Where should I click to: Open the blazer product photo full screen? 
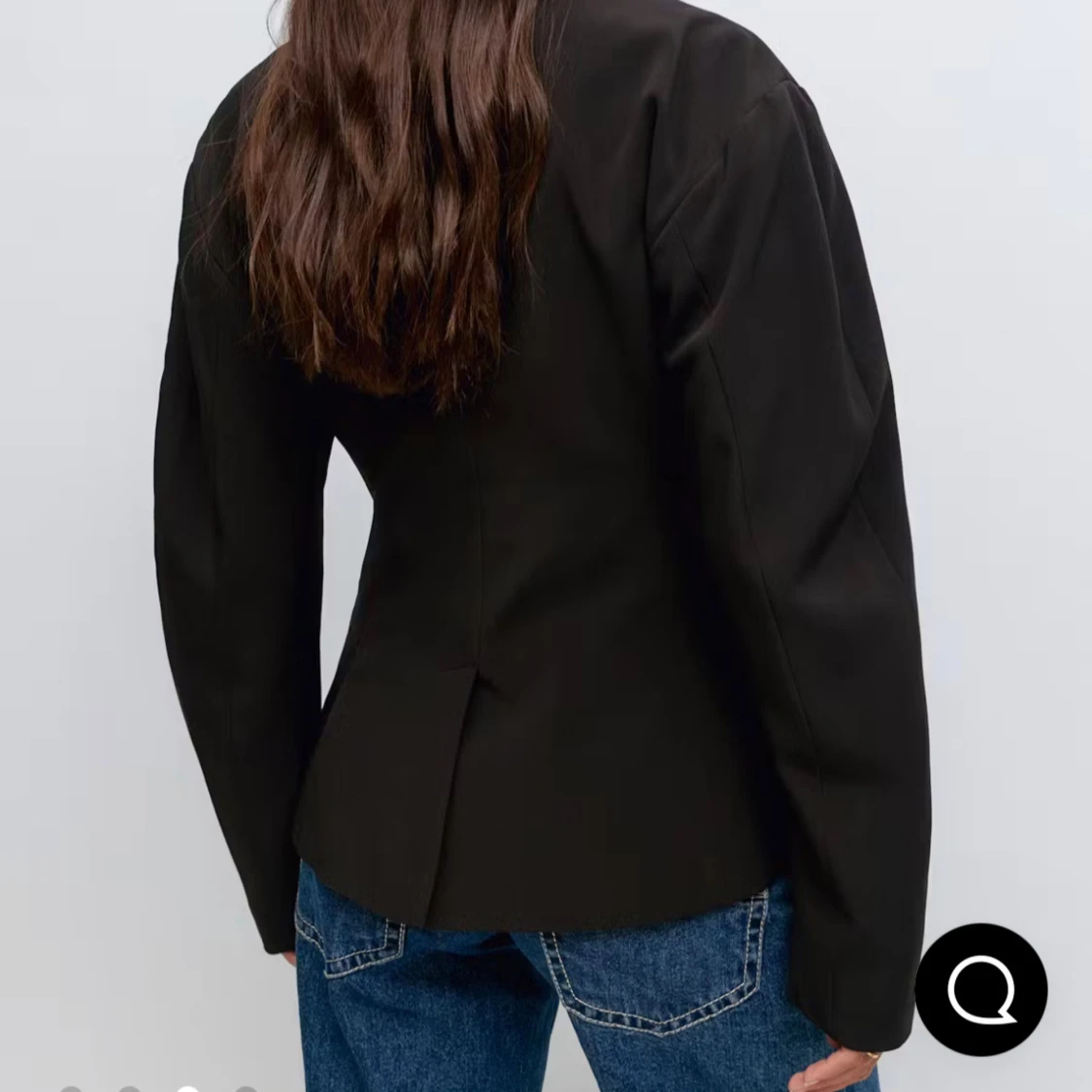(x=546, y=546)
